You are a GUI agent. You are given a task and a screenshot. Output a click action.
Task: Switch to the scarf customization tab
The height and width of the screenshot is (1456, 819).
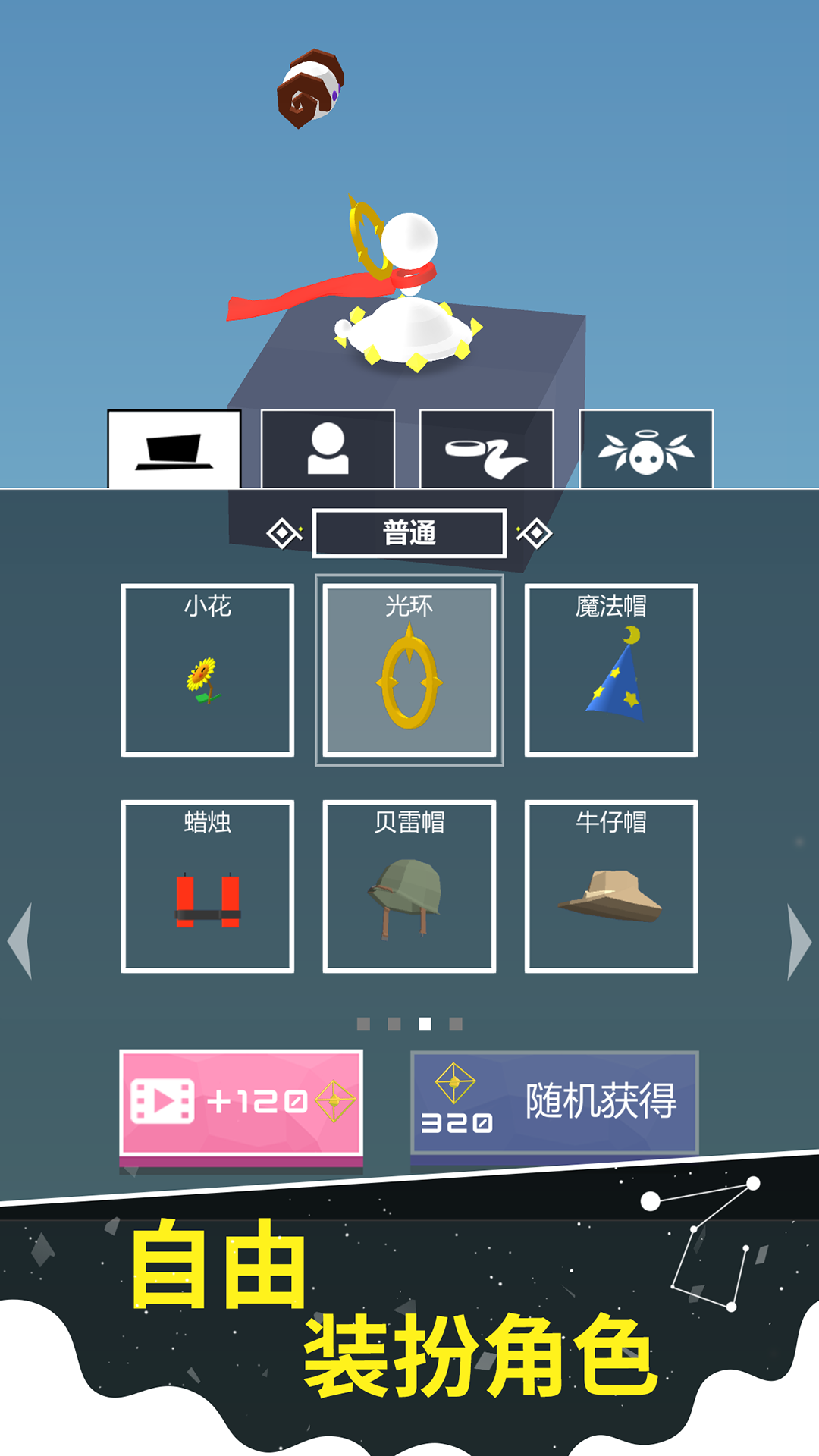click(485, 447)
